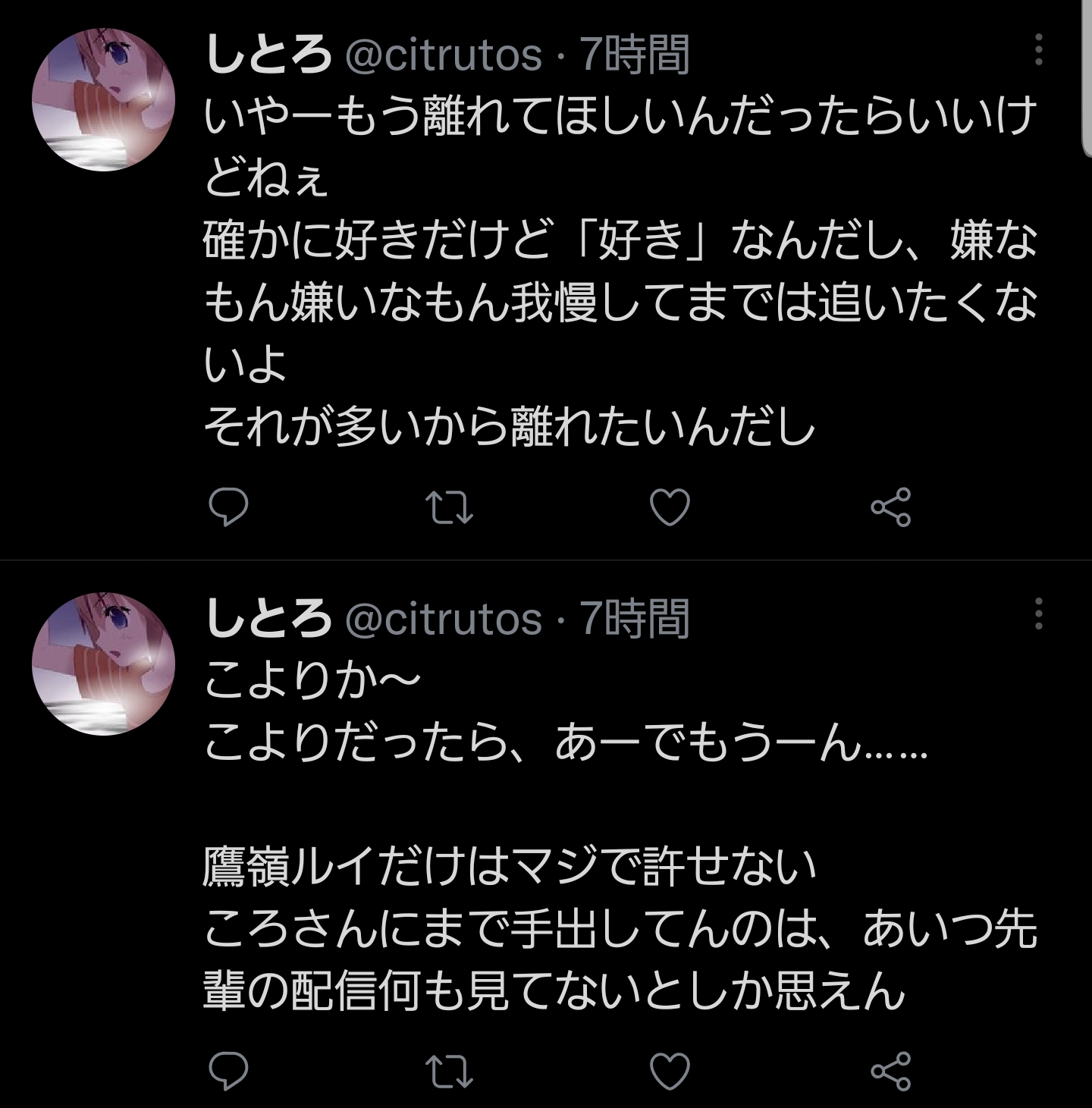This screenshot has width=1092, height=1108.
Task: Open overflow menu on the いやーもう離れて tweet
Action: (x=1038, y=50)
